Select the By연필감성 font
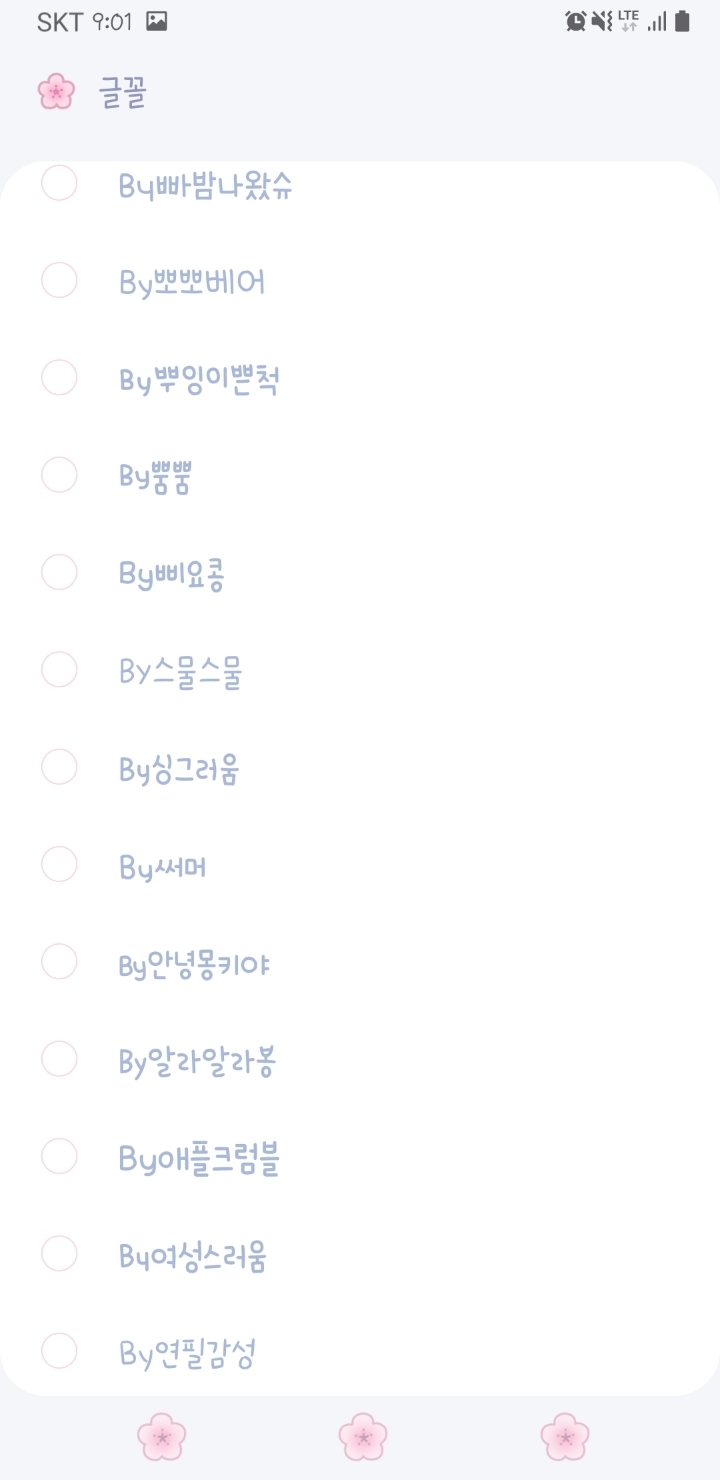Screen dimensions: 720x1480 pos(59,1351)
